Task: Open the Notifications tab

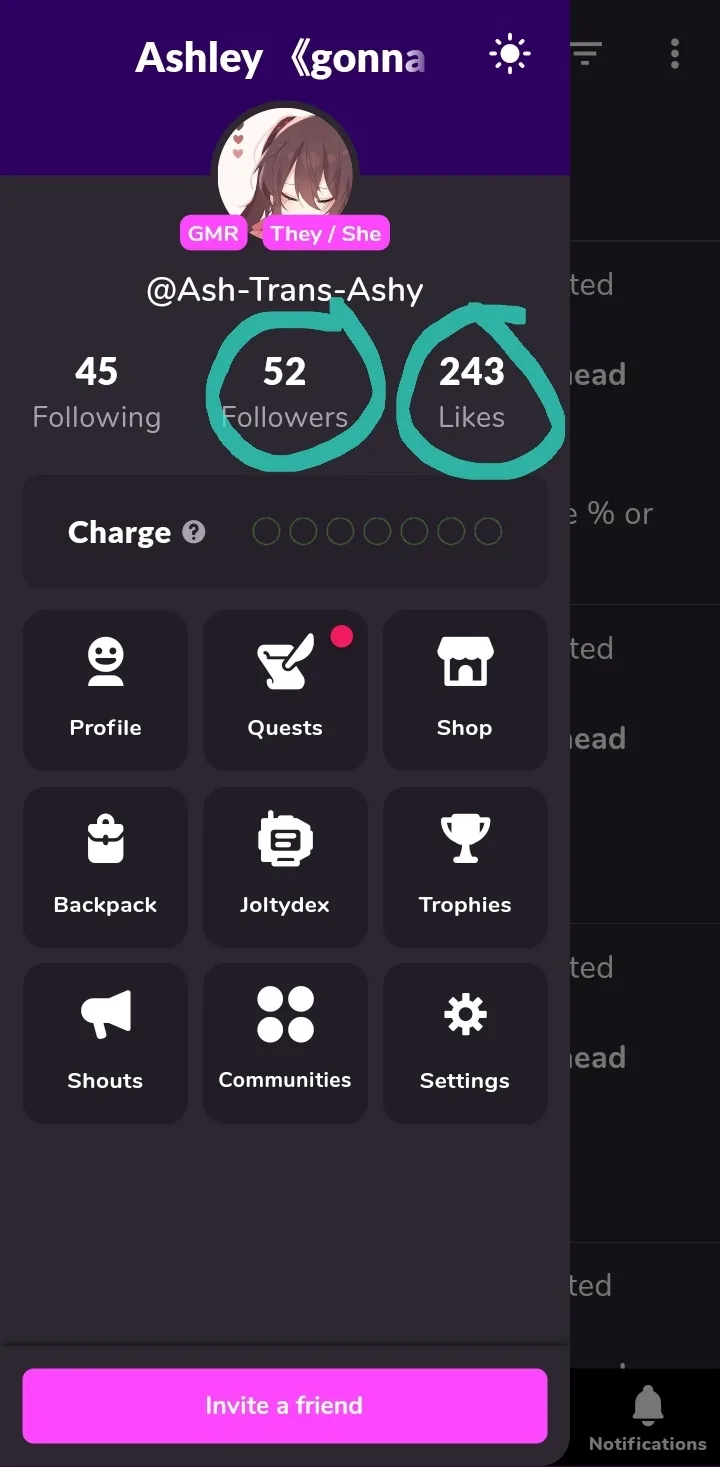Action: click(x=647, y=1418)
